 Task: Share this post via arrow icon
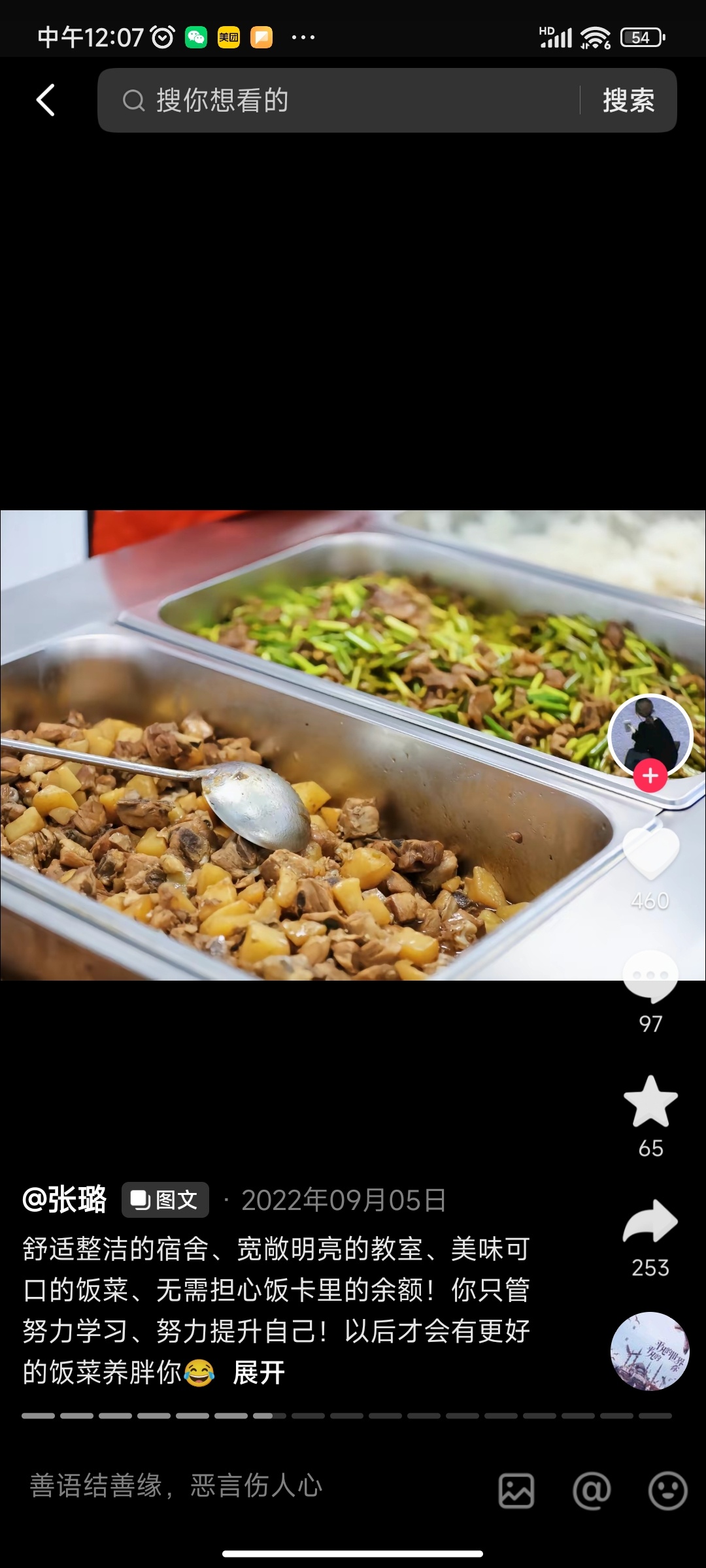tap(650, 1222)
